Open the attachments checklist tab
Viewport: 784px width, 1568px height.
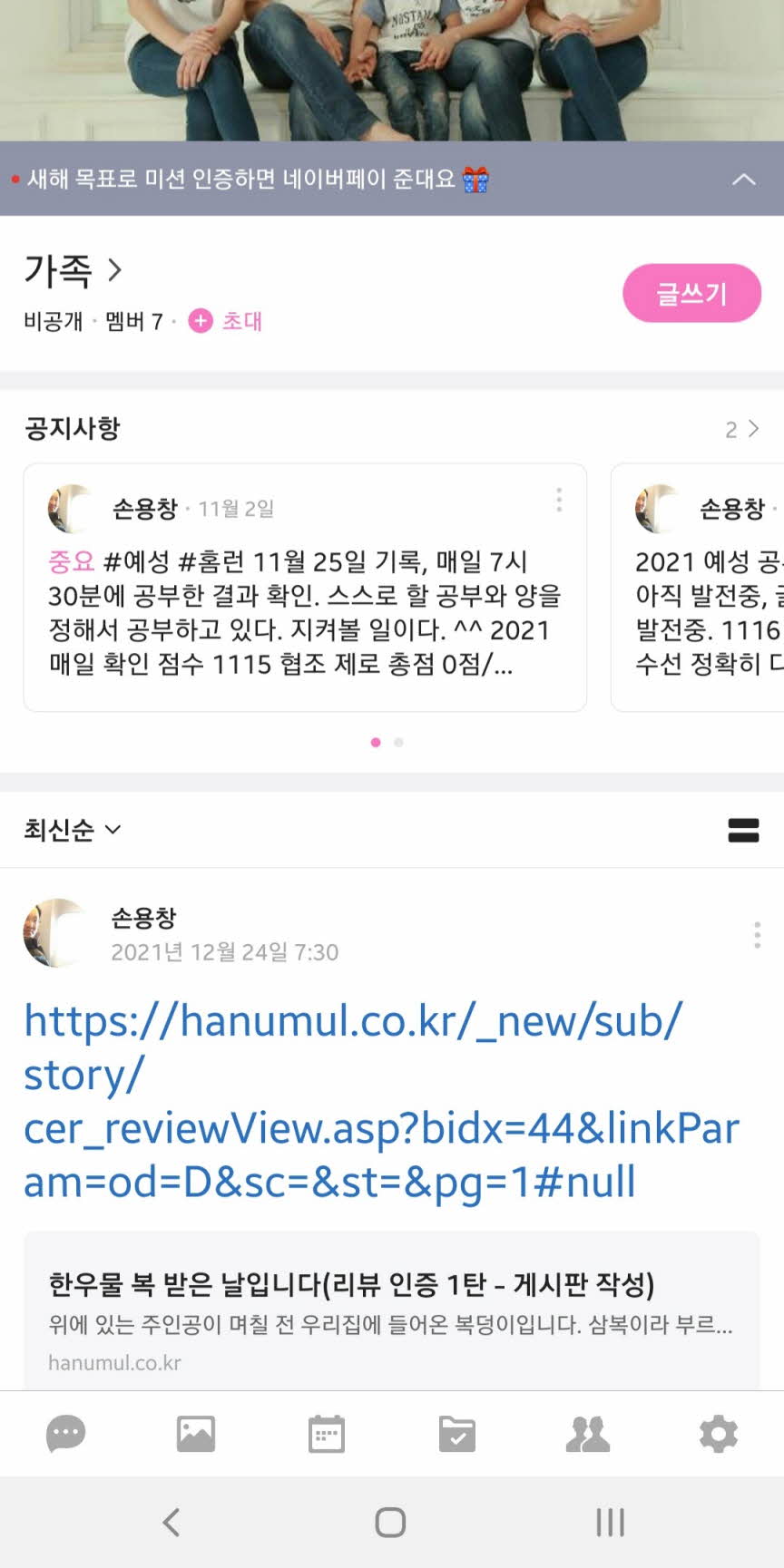point(457,1435)
